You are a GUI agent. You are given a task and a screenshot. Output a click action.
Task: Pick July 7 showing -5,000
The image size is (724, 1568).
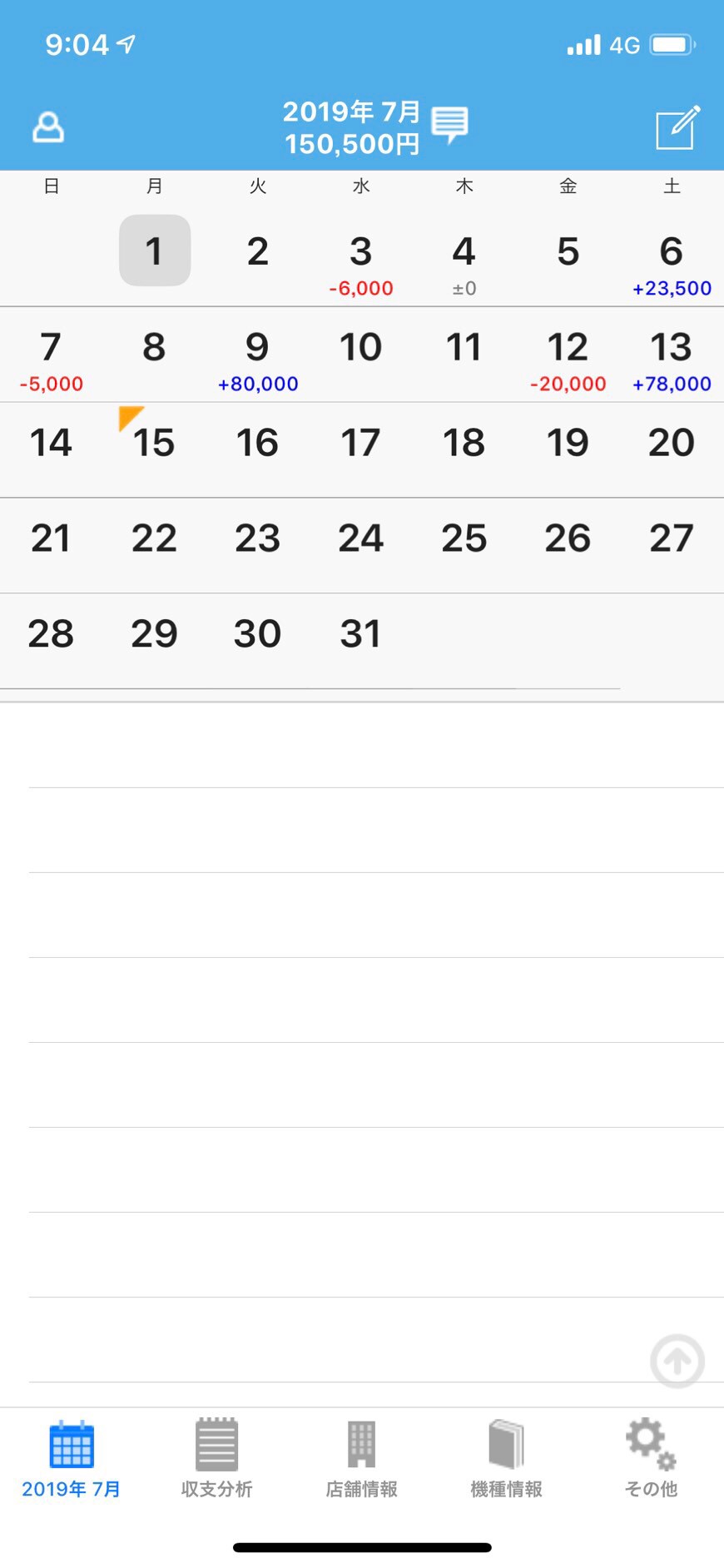tap(51, 355)
